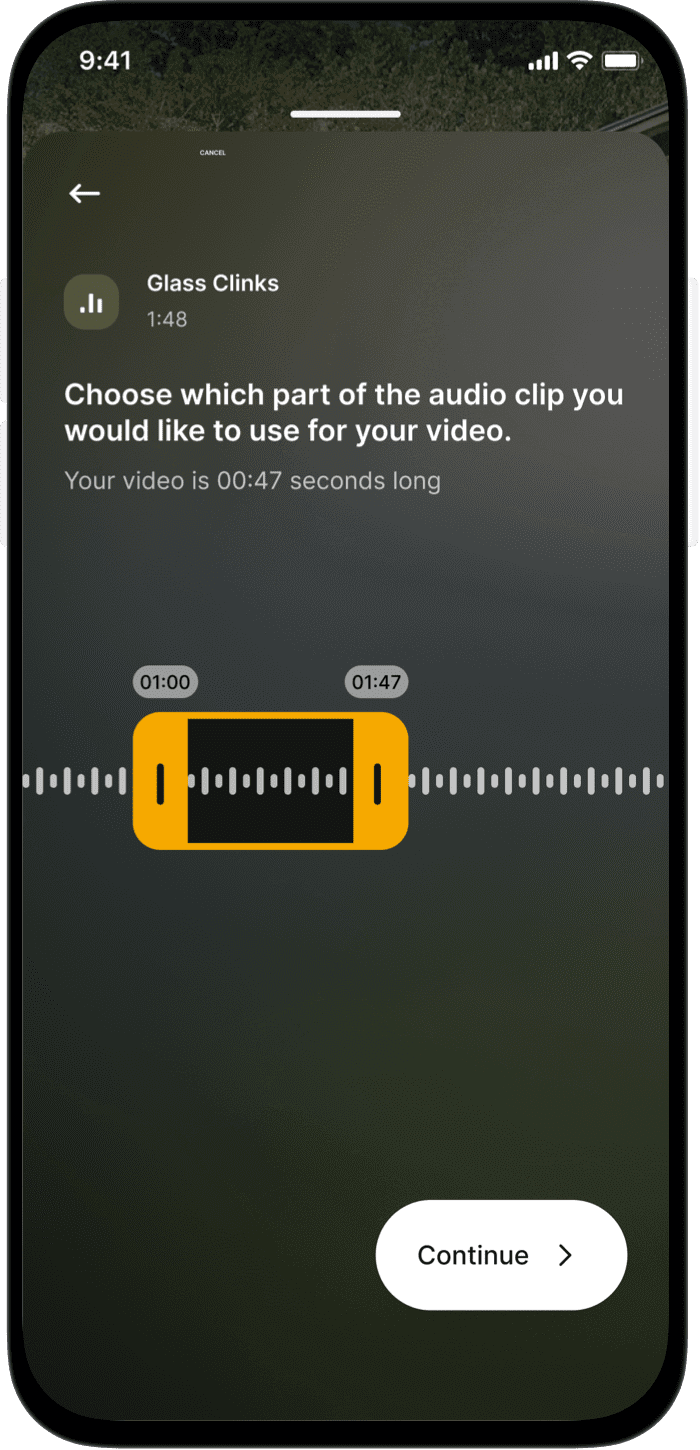The image size is (700, 1450).
Task: Tap the Continue button
Action: pos(501,1255)
